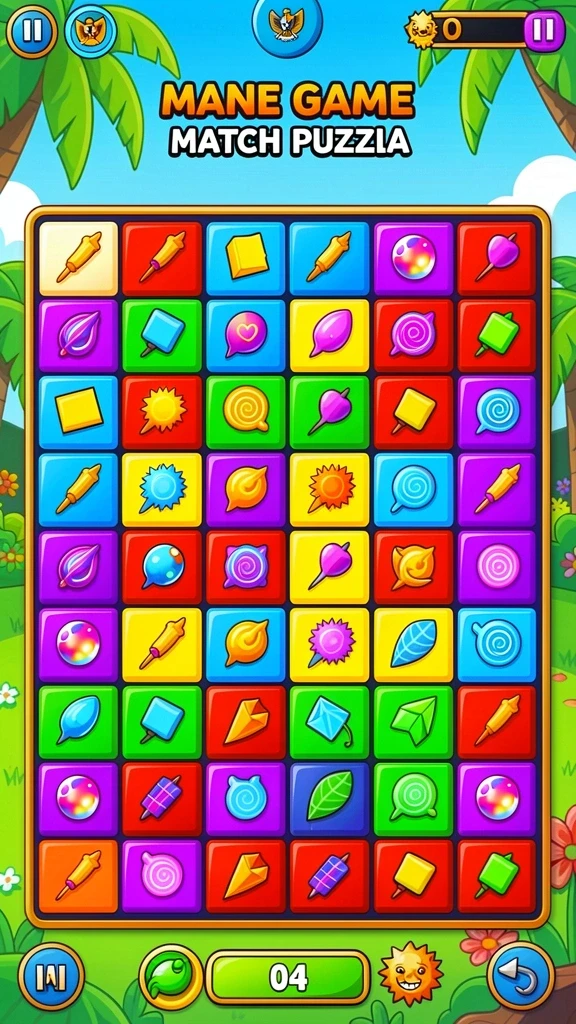Tap the purple pause button beside the score
The width and height of the screenshot is (576, 1024).
[544, 30]
